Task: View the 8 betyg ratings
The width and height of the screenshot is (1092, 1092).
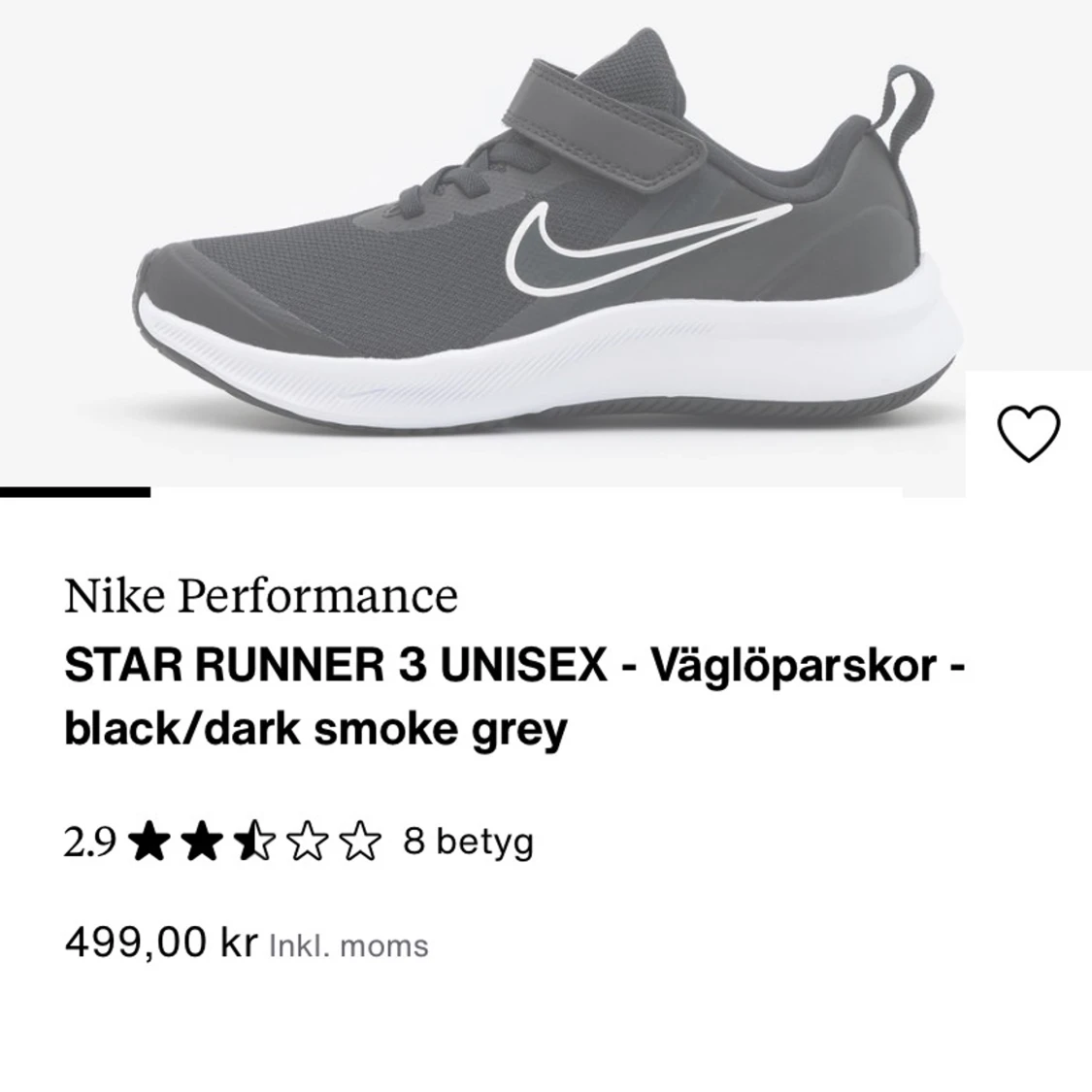Action: click(469, 841)
